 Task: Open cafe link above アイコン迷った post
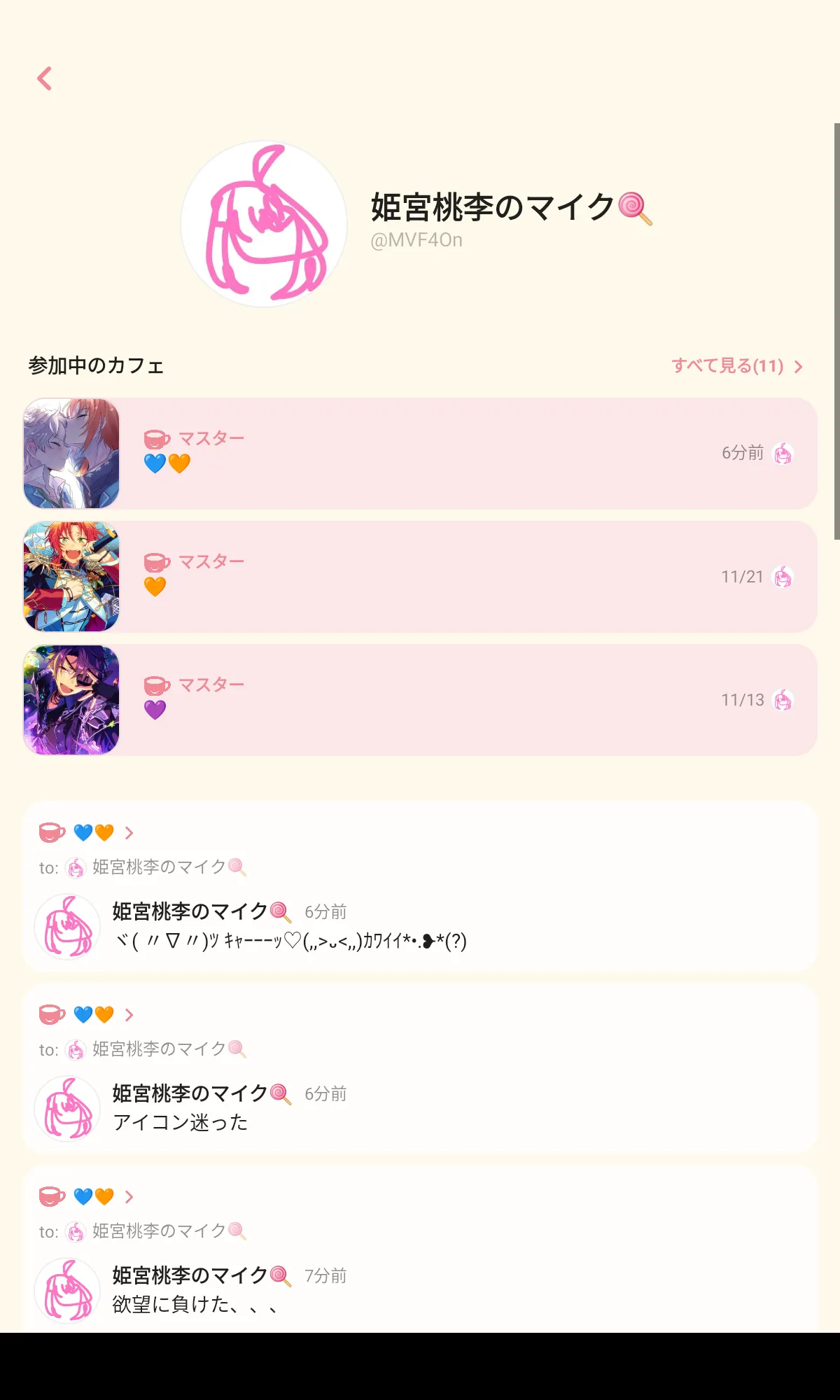click(x=86, y=1014)
